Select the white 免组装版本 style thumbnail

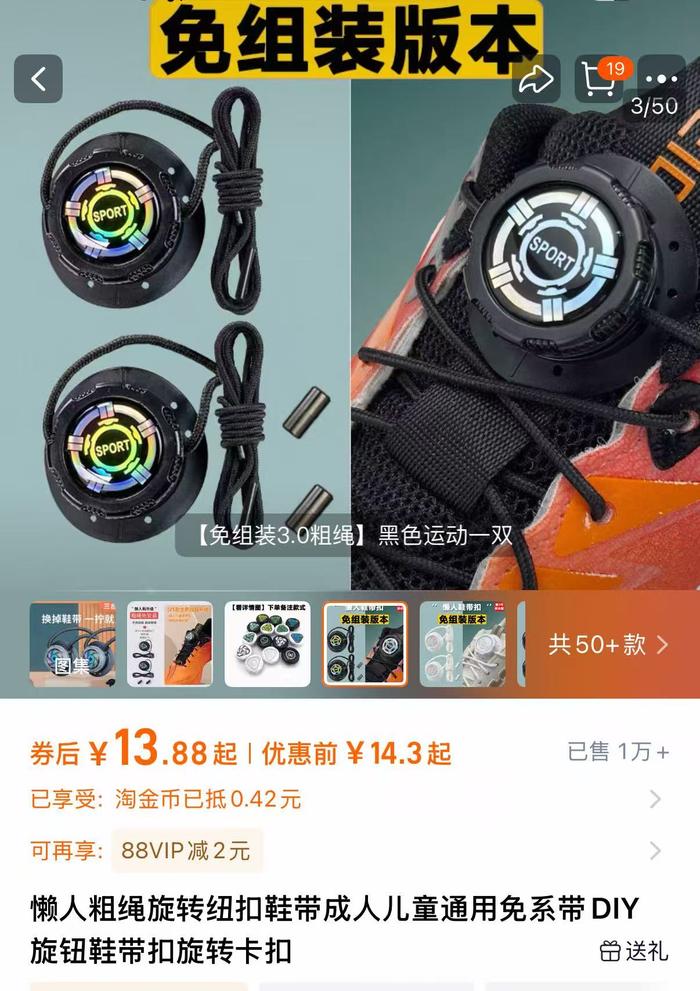coord(462,644)
